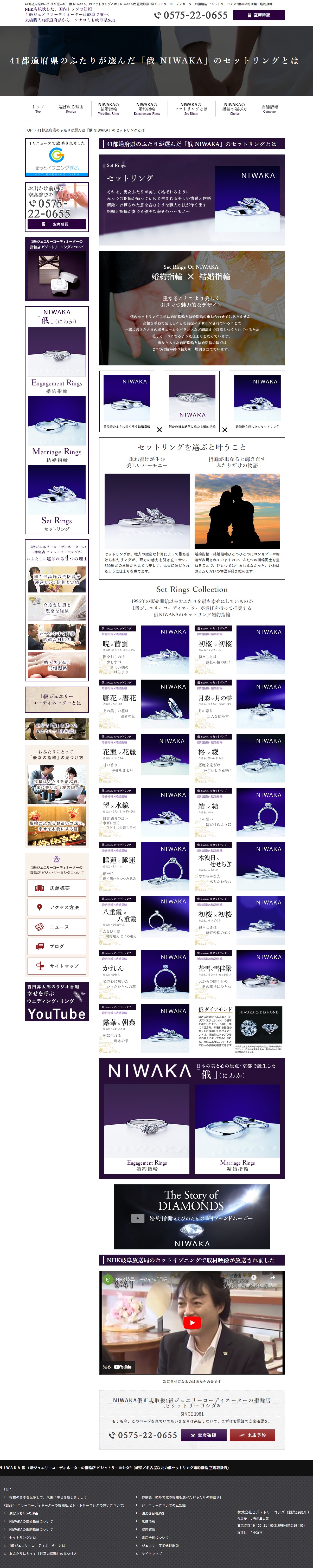The height and width of the screenshot is (1568, 313).
Task: Open the トップ Top navigation item
Action: coord(38,109)
